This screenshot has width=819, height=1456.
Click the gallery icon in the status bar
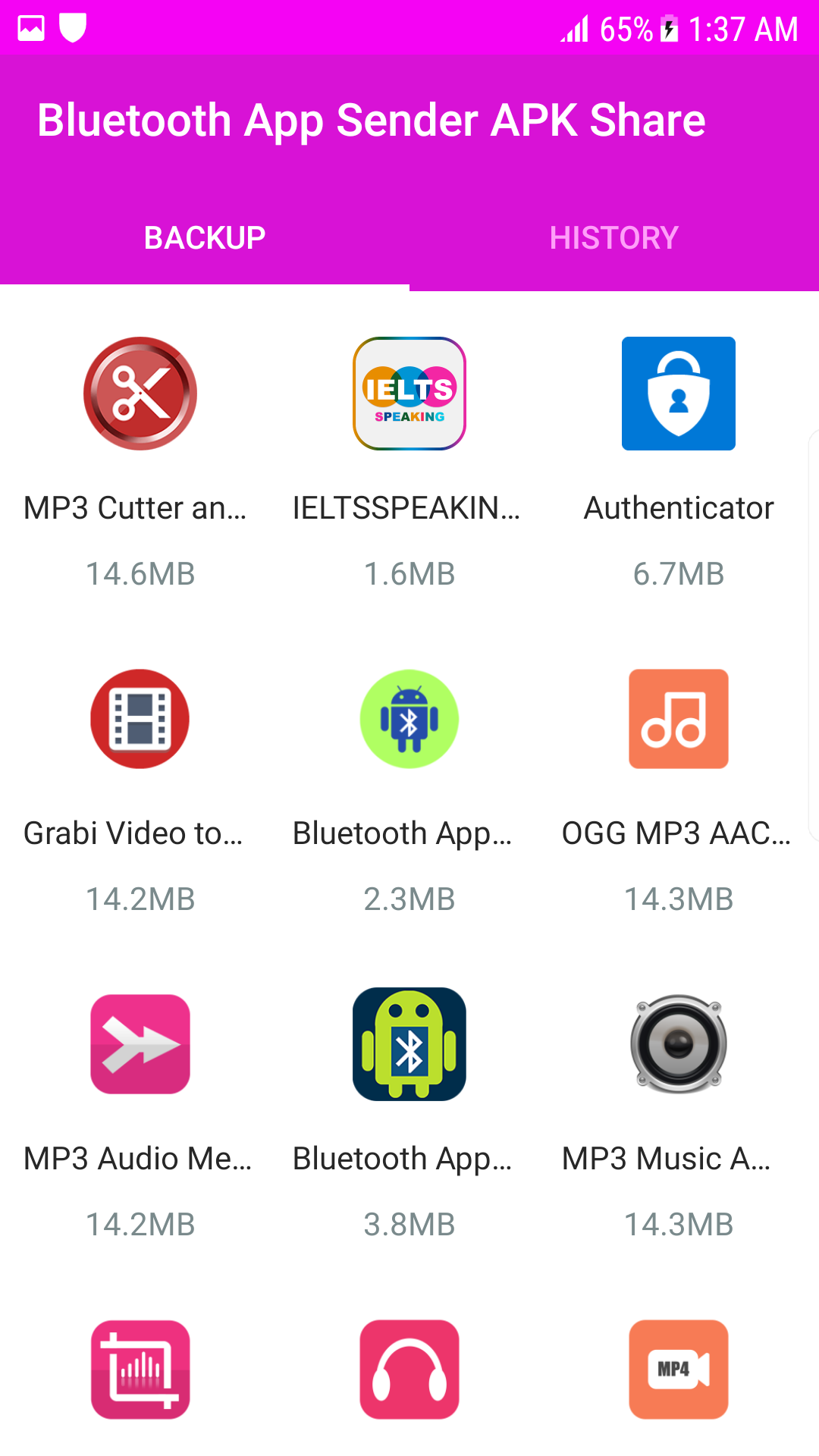coord(30,29)
